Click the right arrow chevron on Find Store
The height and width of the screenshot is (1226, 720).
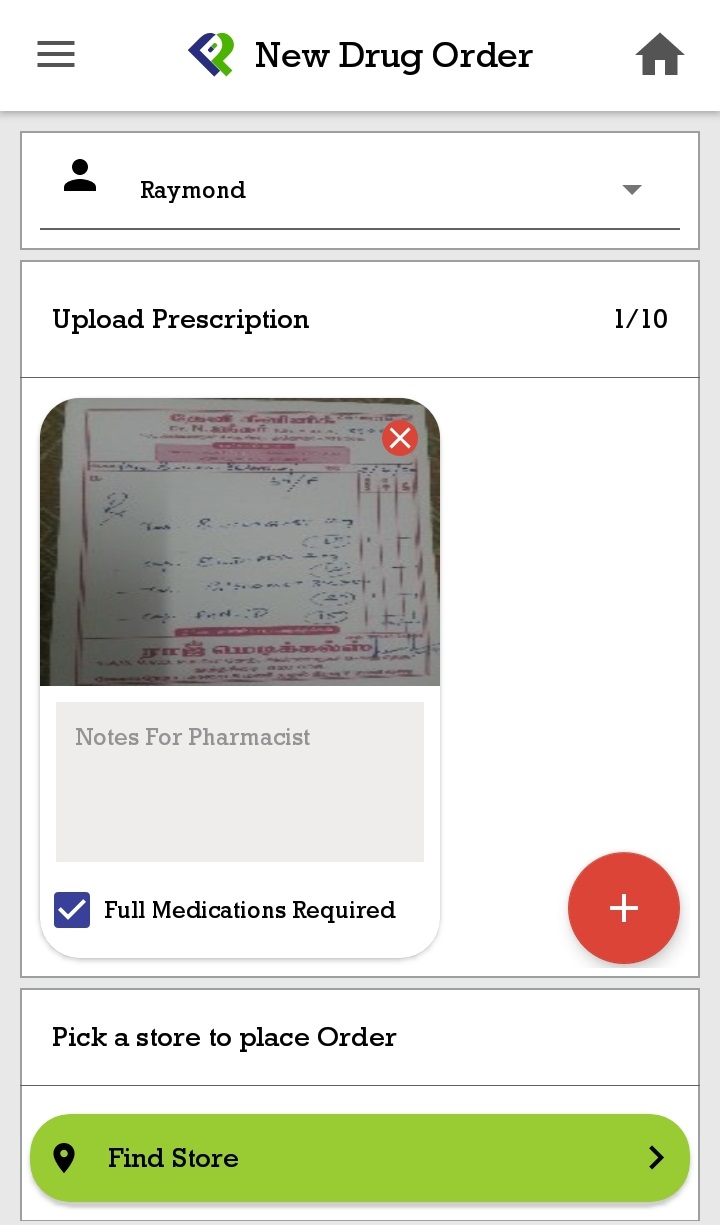tap(656, 1157)
